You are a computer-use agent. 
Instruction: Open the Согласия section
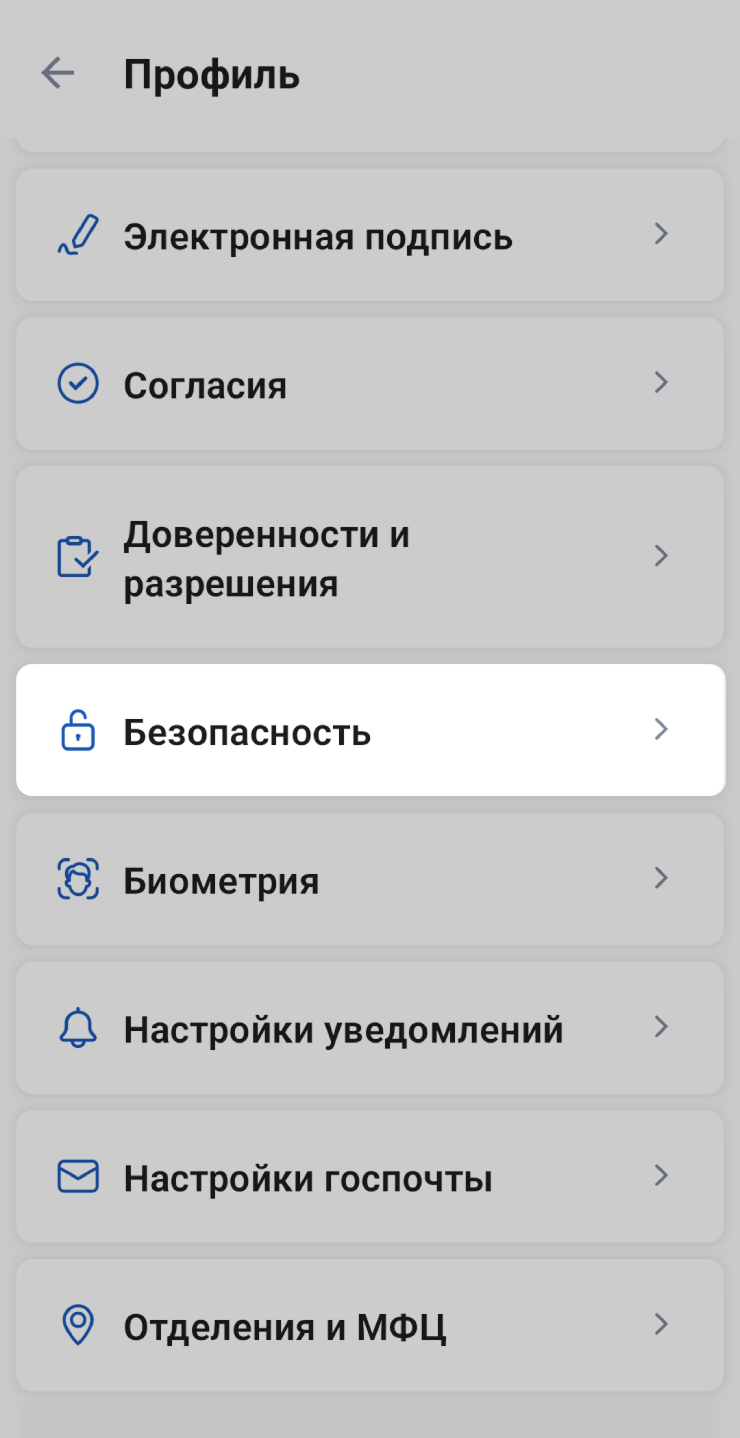369,384
